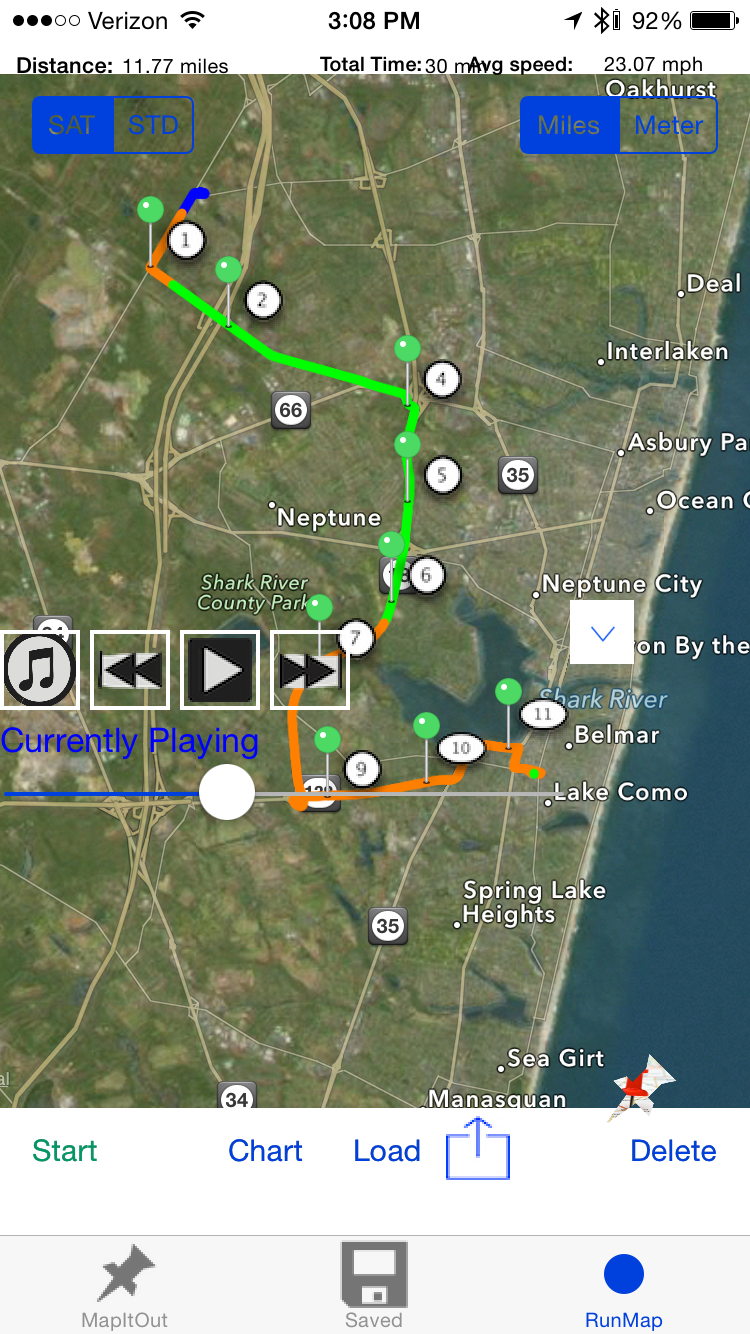Viewport: 750px width, 1334px height.
Task: Start a new run recording
Action: tap(65, 1151)
